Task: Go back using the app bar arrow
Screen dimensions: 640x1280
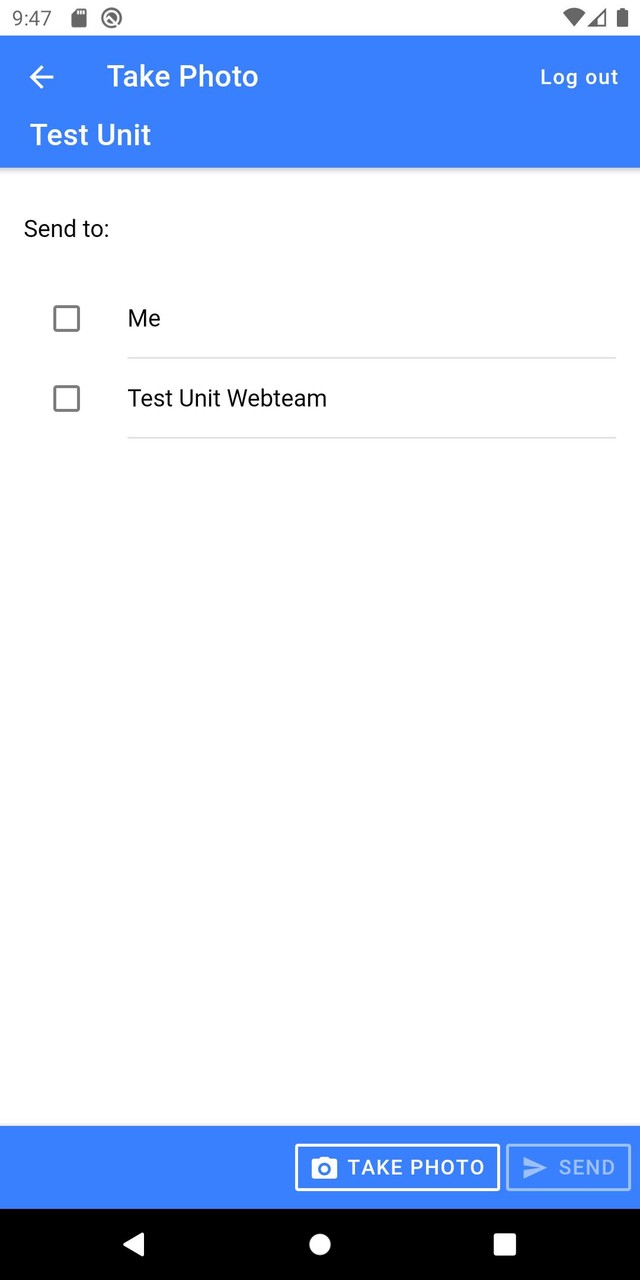Action: tap(41, 77)
